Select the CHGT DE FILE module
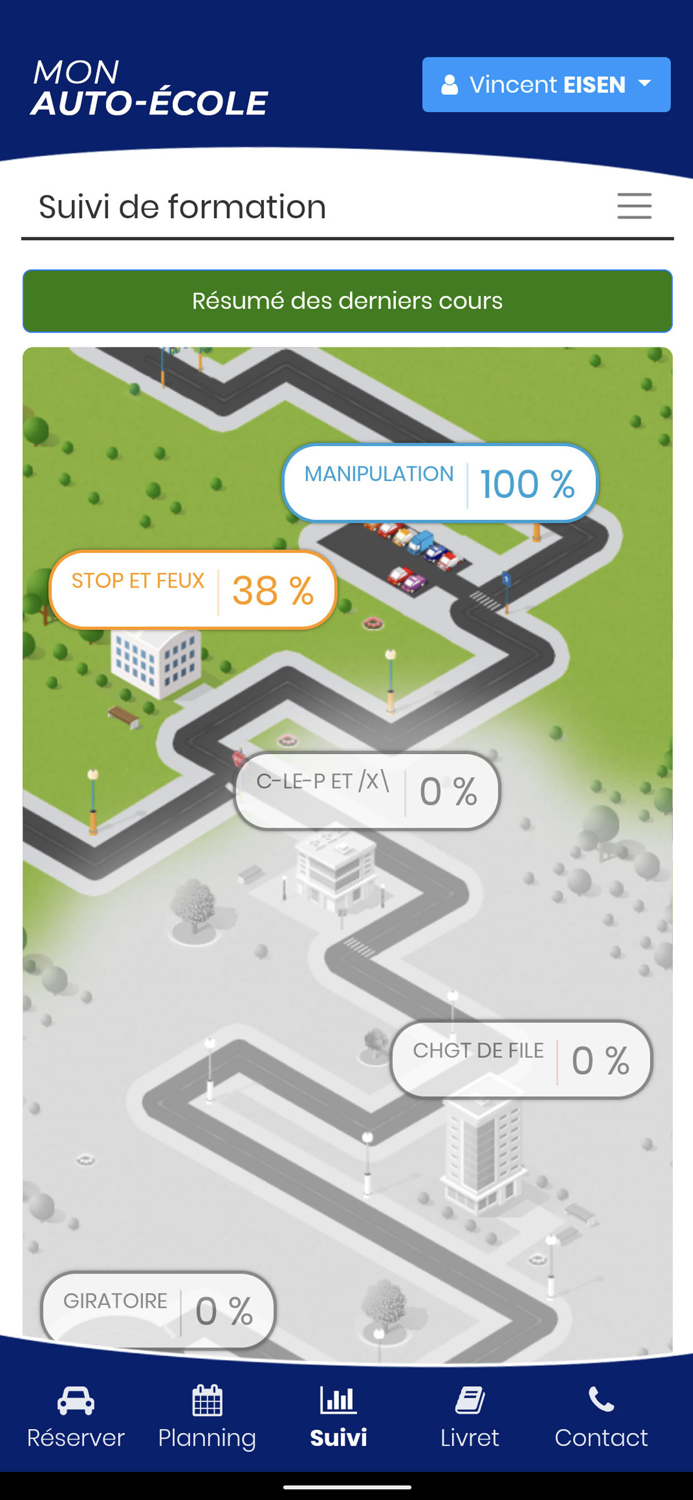Image resolution: width=693 pixels, height=1500 pixels. [x=521, y=1059]
